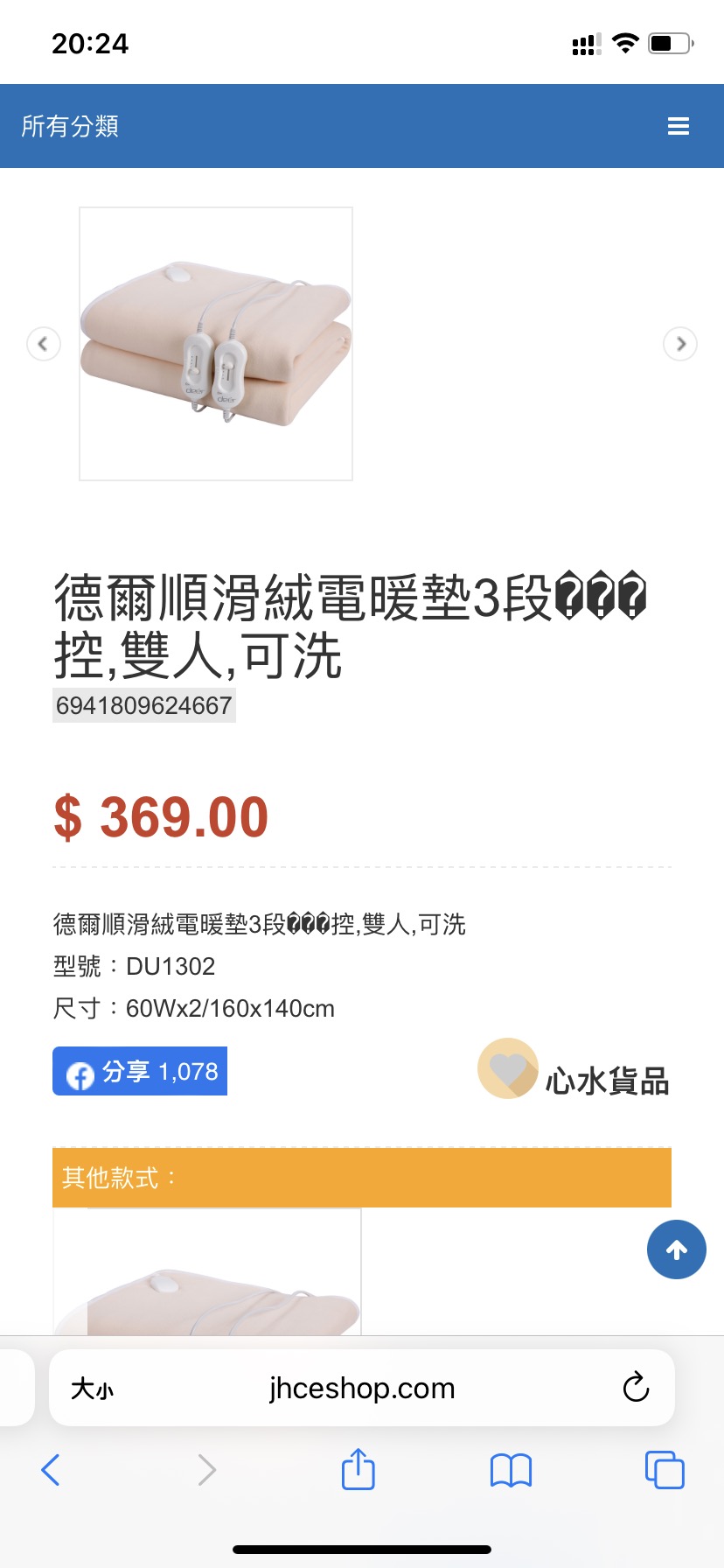
Task: Tap the jhceshop.com address bar
Action: [362, 1388]
